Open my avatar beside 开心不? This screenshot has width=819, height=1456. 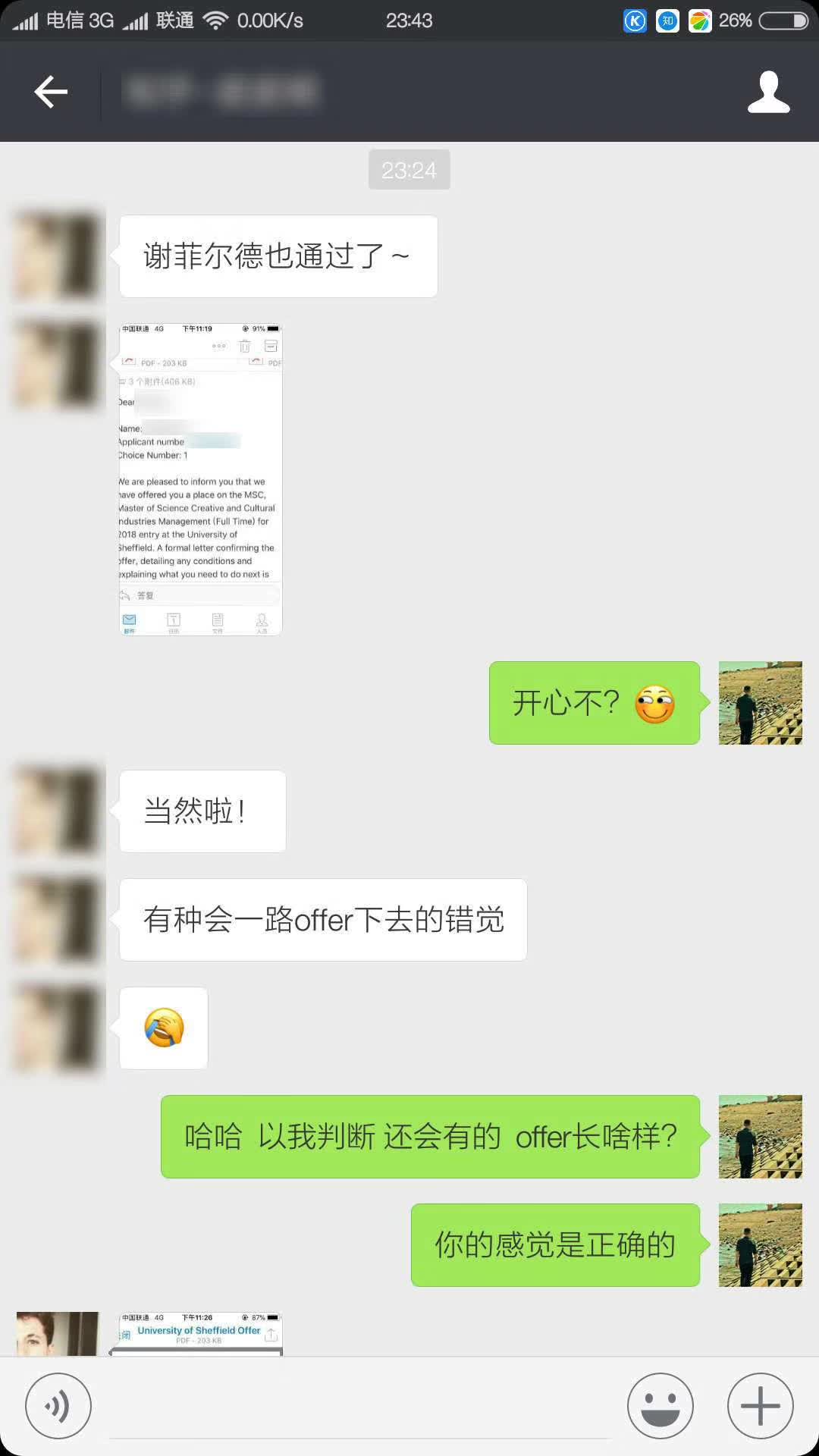[x=760, y=703]
